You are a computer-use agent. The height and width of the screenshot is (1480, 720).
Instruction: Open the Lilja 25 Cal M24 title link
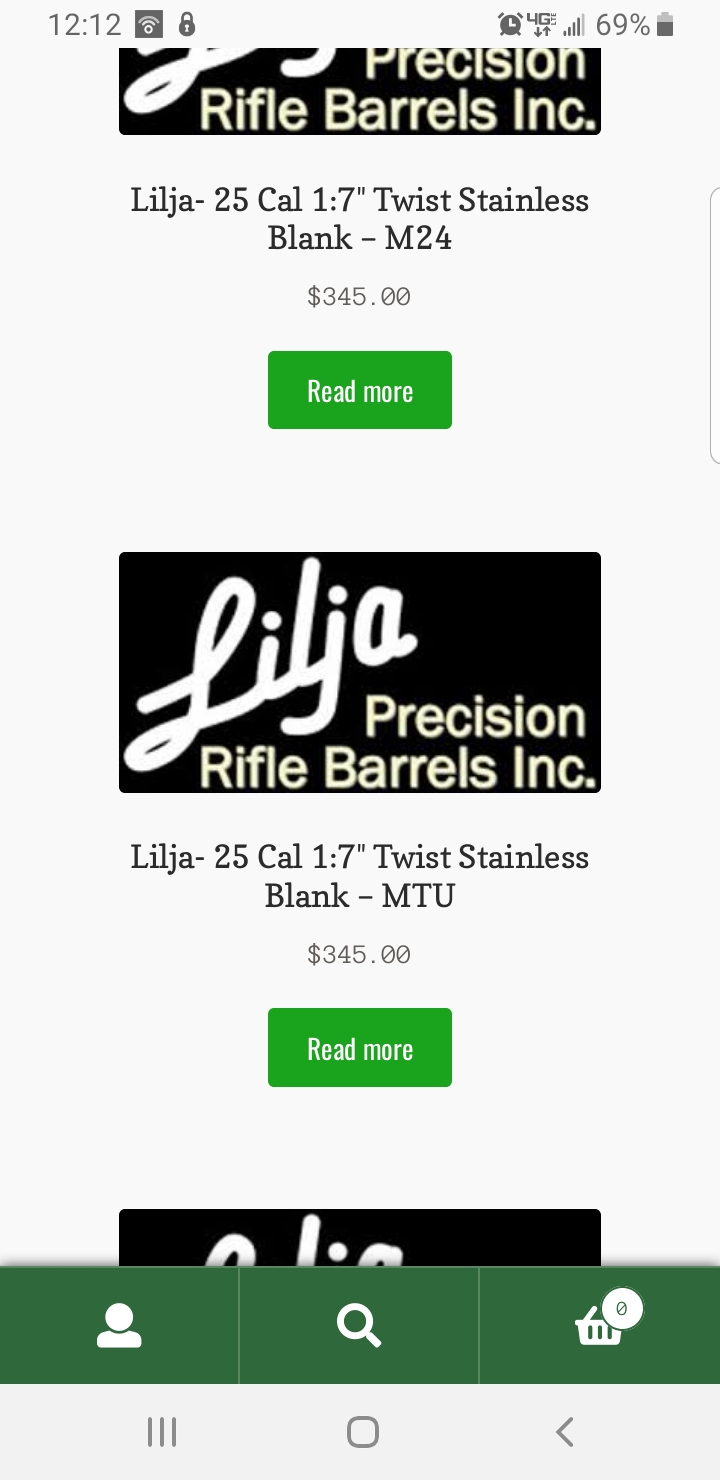[359, 219]
